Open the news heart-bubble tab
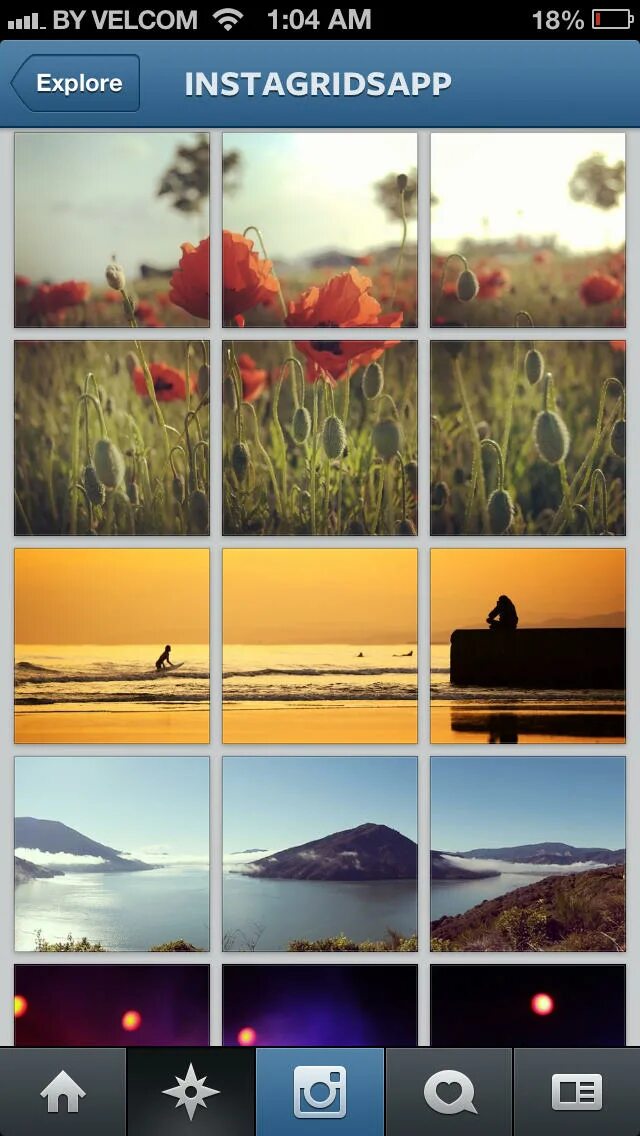 tap(449, 1092)
